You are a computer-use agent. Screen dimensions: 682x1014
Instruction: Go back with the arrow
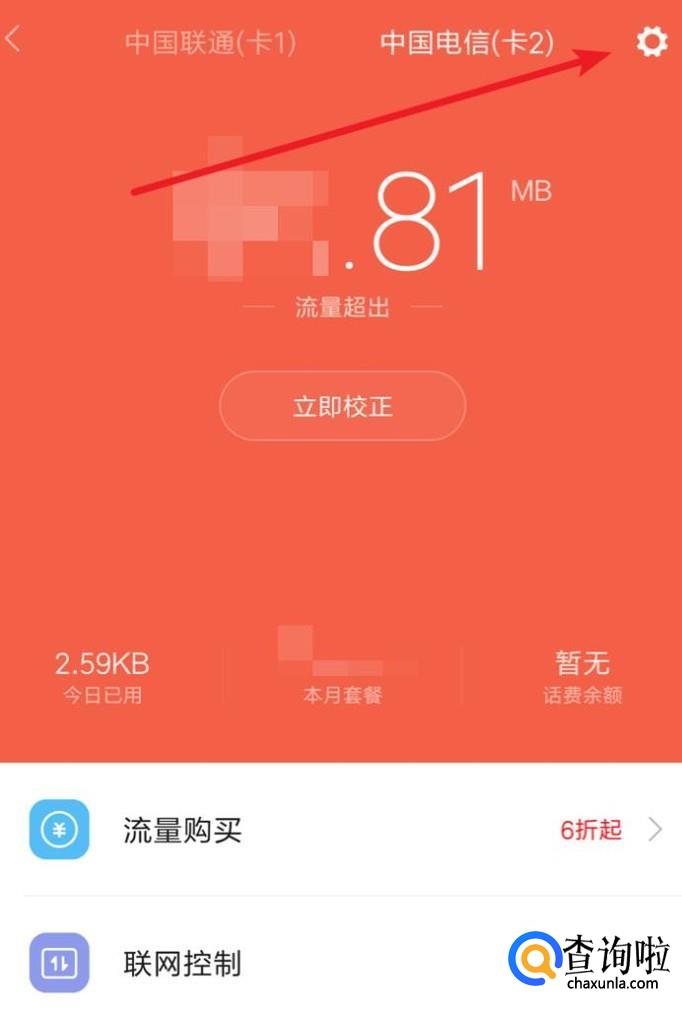[14, 41]
